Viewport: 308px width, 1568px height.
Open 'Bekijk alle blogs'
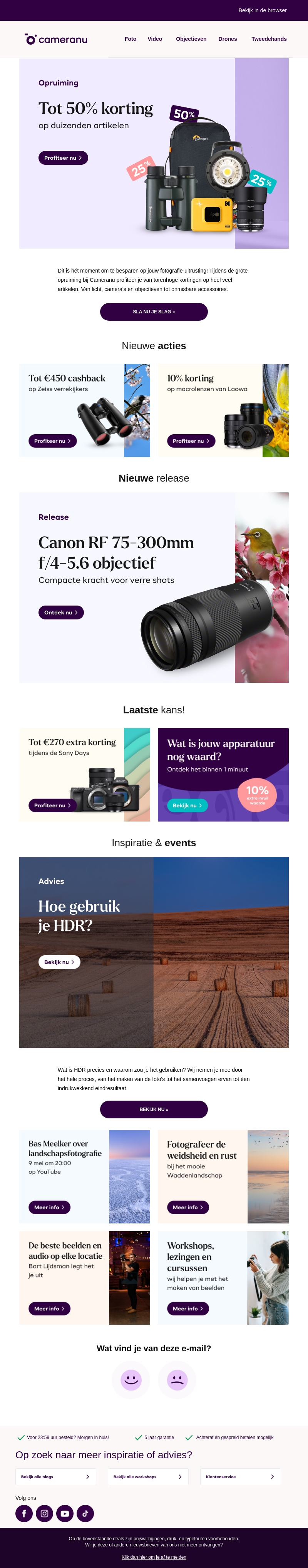[x=55, y=1476]
